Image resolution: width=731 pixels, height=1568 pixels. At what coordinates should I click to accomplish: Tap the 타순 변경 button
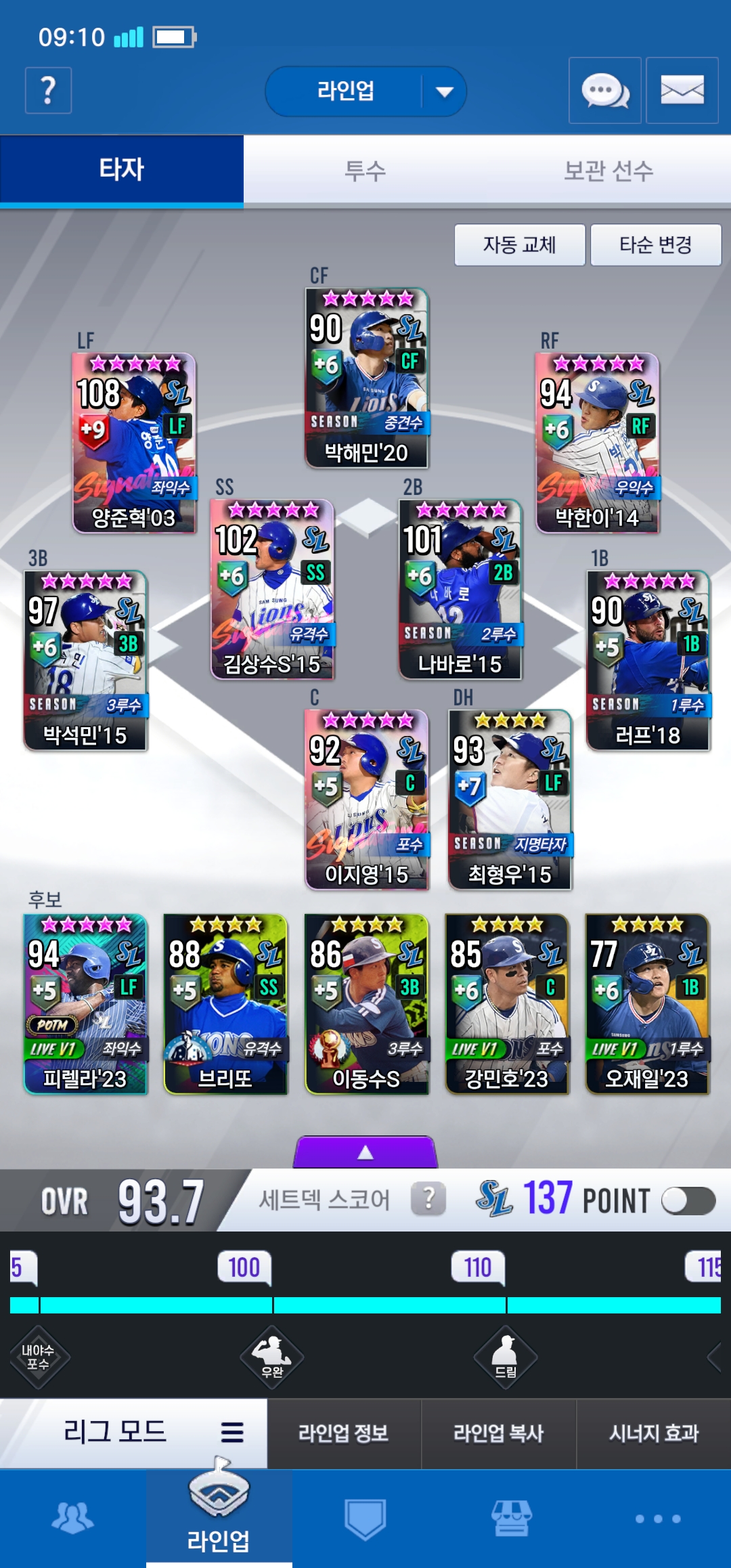click(x=656, y=244)
